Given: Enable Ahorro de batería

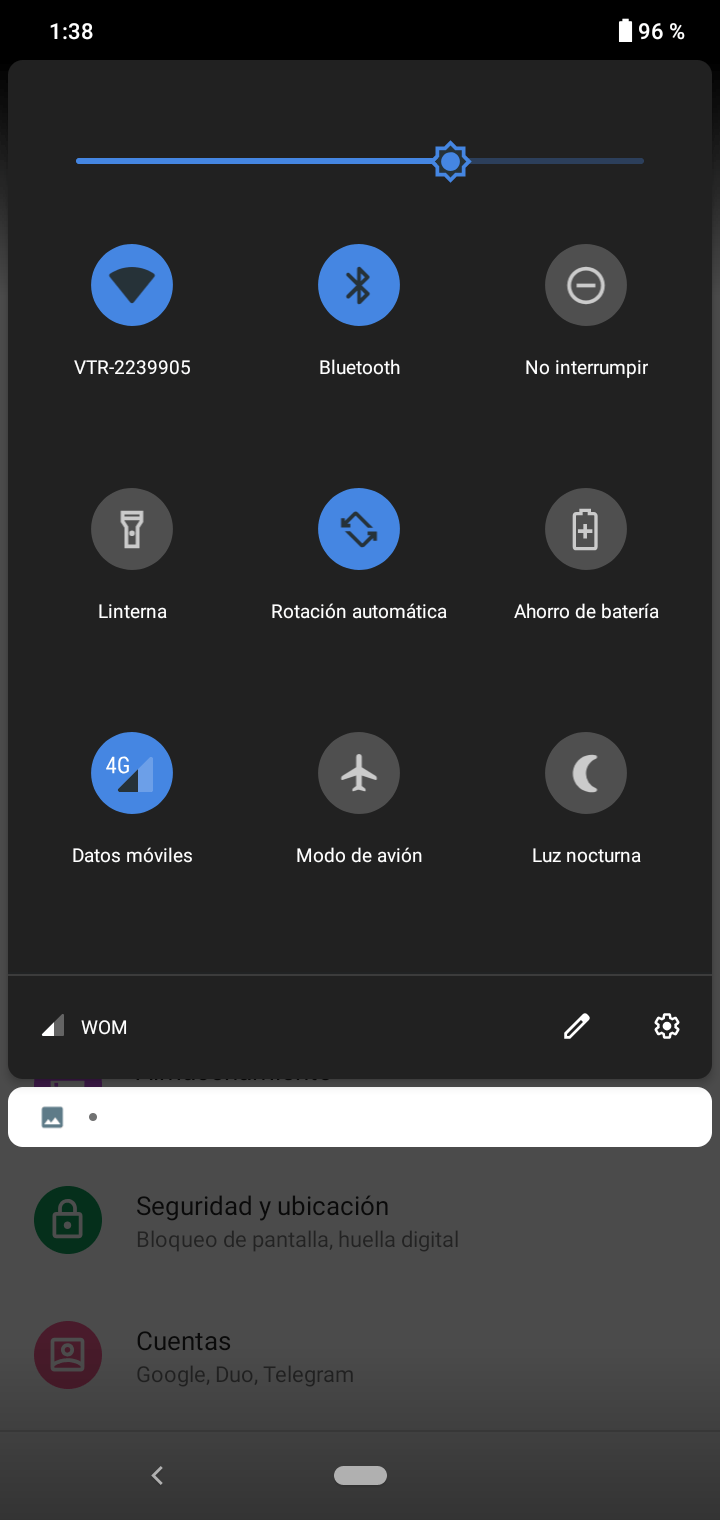Looking at the screenshot, I should coord(586,530).
